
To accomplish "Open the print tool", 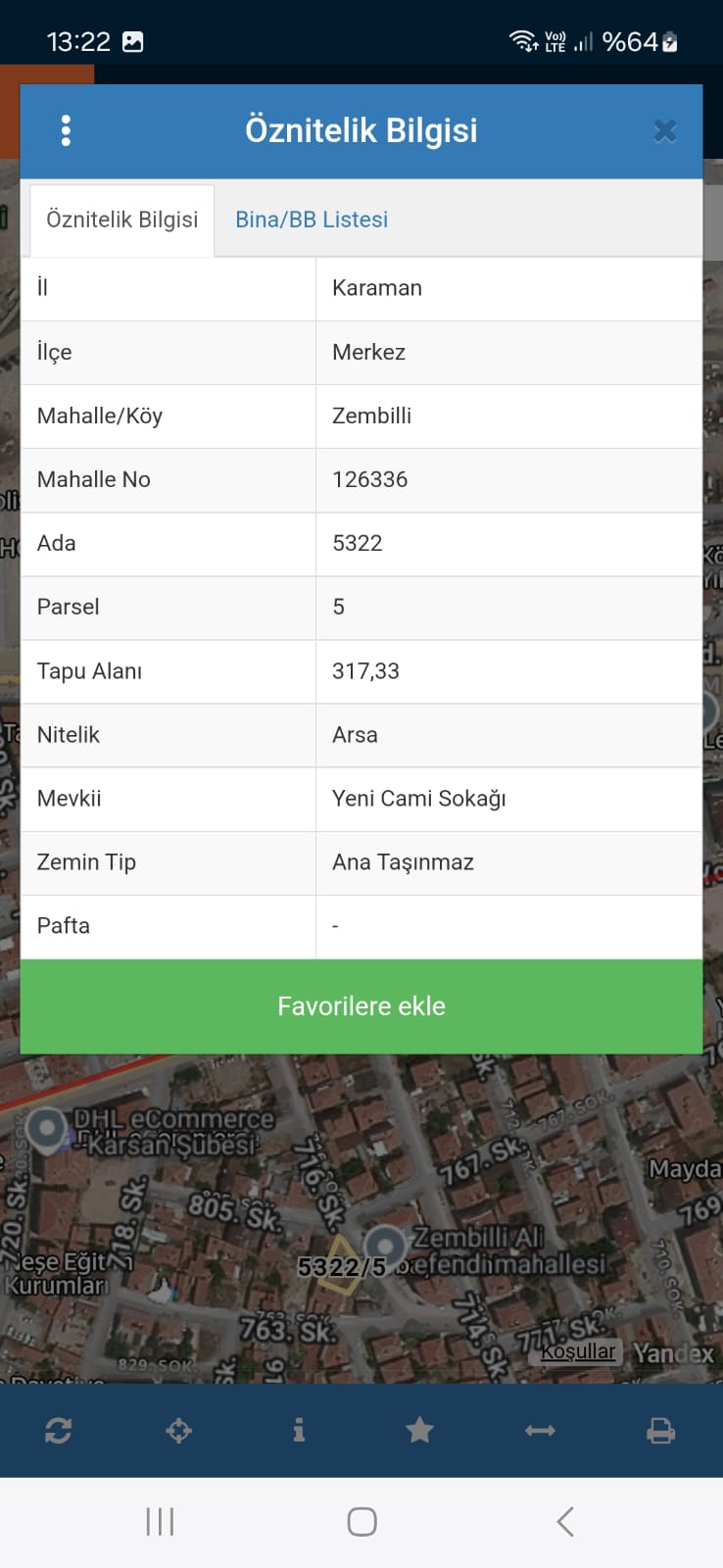I will (661, 1430).
